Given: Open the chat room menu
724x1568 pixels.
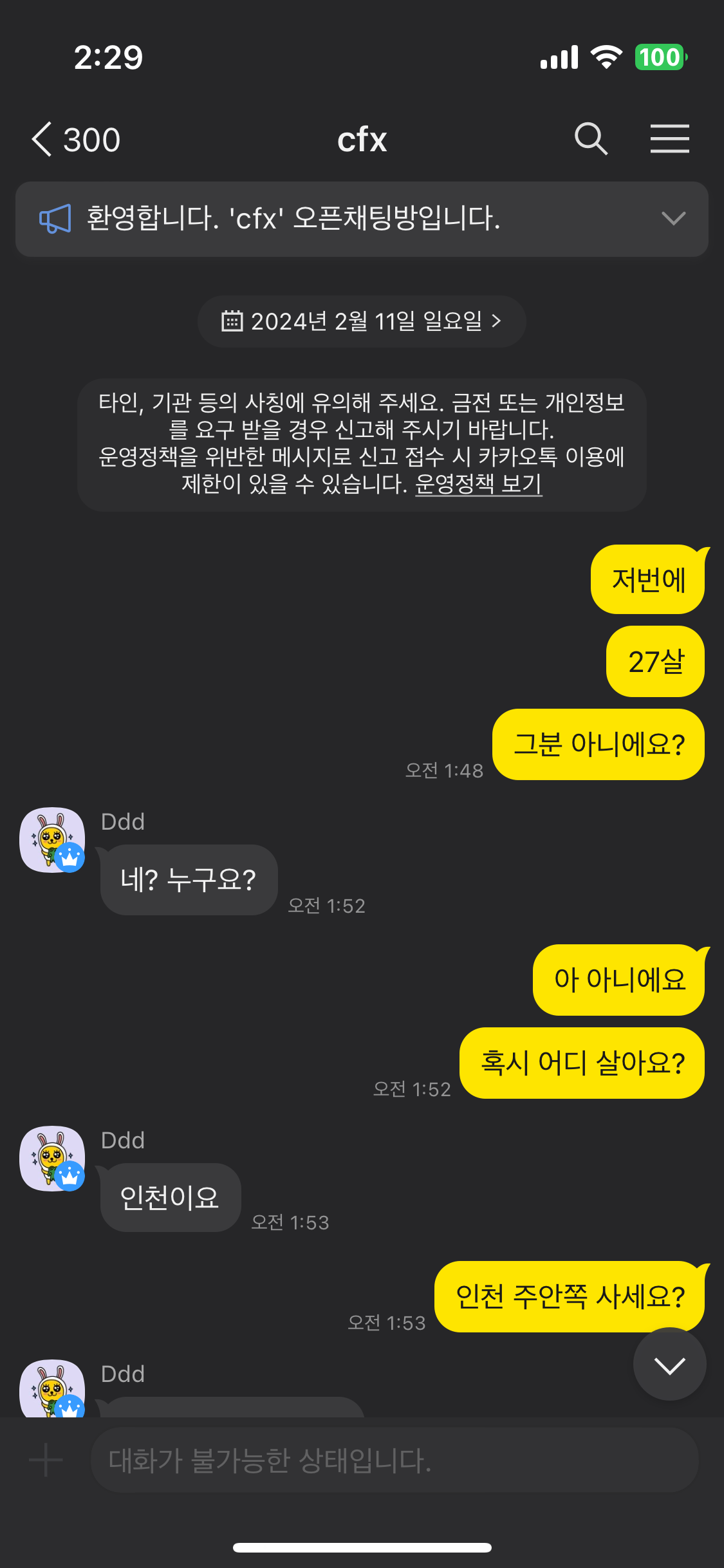Looking at the screenshot, I should click(669, 139).
